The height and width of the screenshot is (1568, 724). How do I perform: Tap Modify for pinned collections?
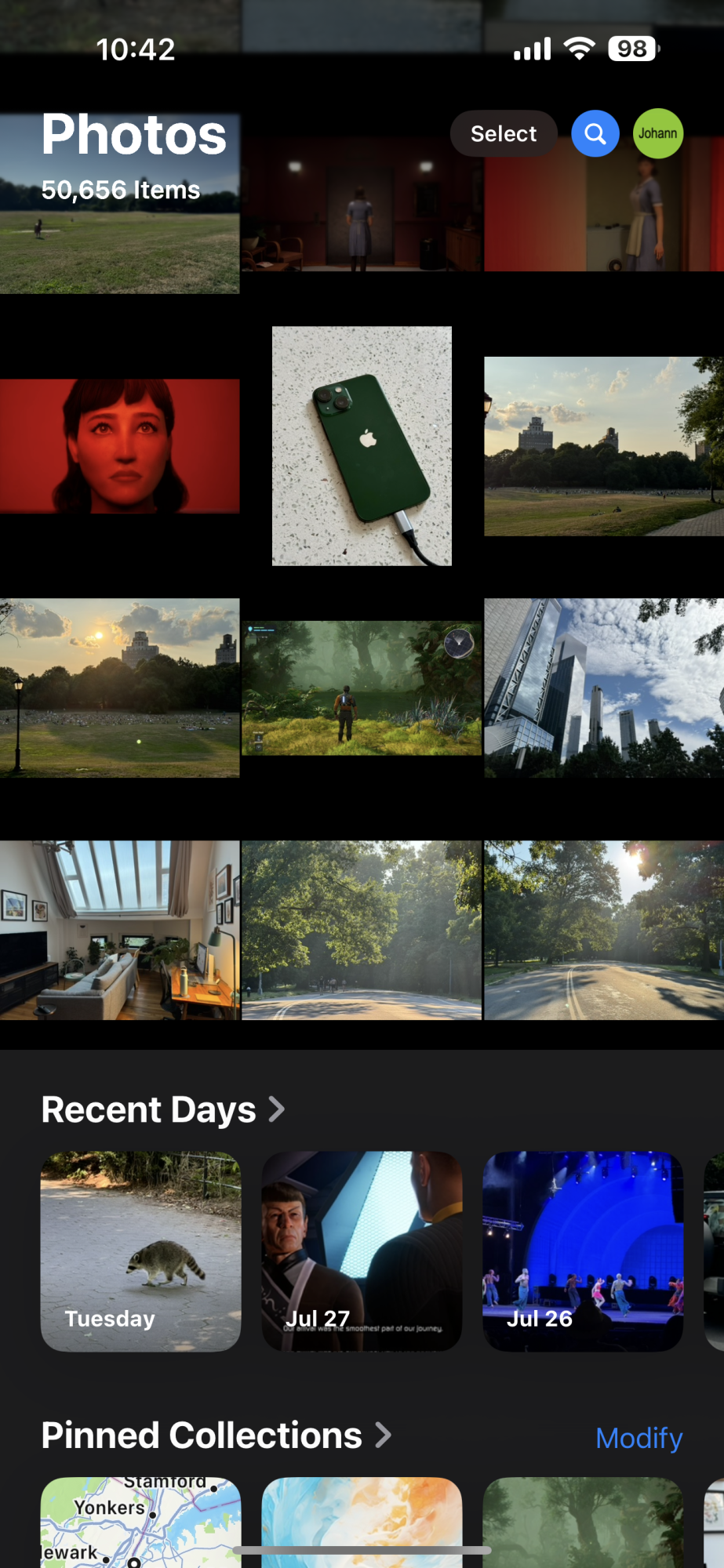(x=639, y=1438)
